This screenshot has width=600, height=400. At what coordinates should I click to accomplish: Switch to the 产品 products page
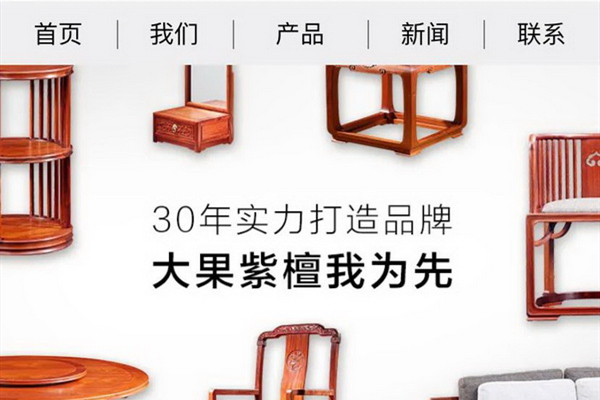(300, 34)
